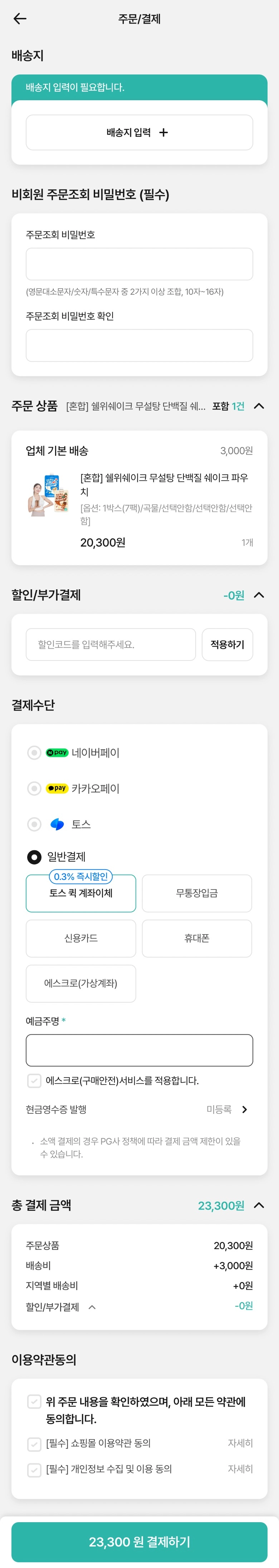Screen dimensions: 279x1568
Task: Check the agree-to-all-terms checkbox
Action: coord(35,1402)
